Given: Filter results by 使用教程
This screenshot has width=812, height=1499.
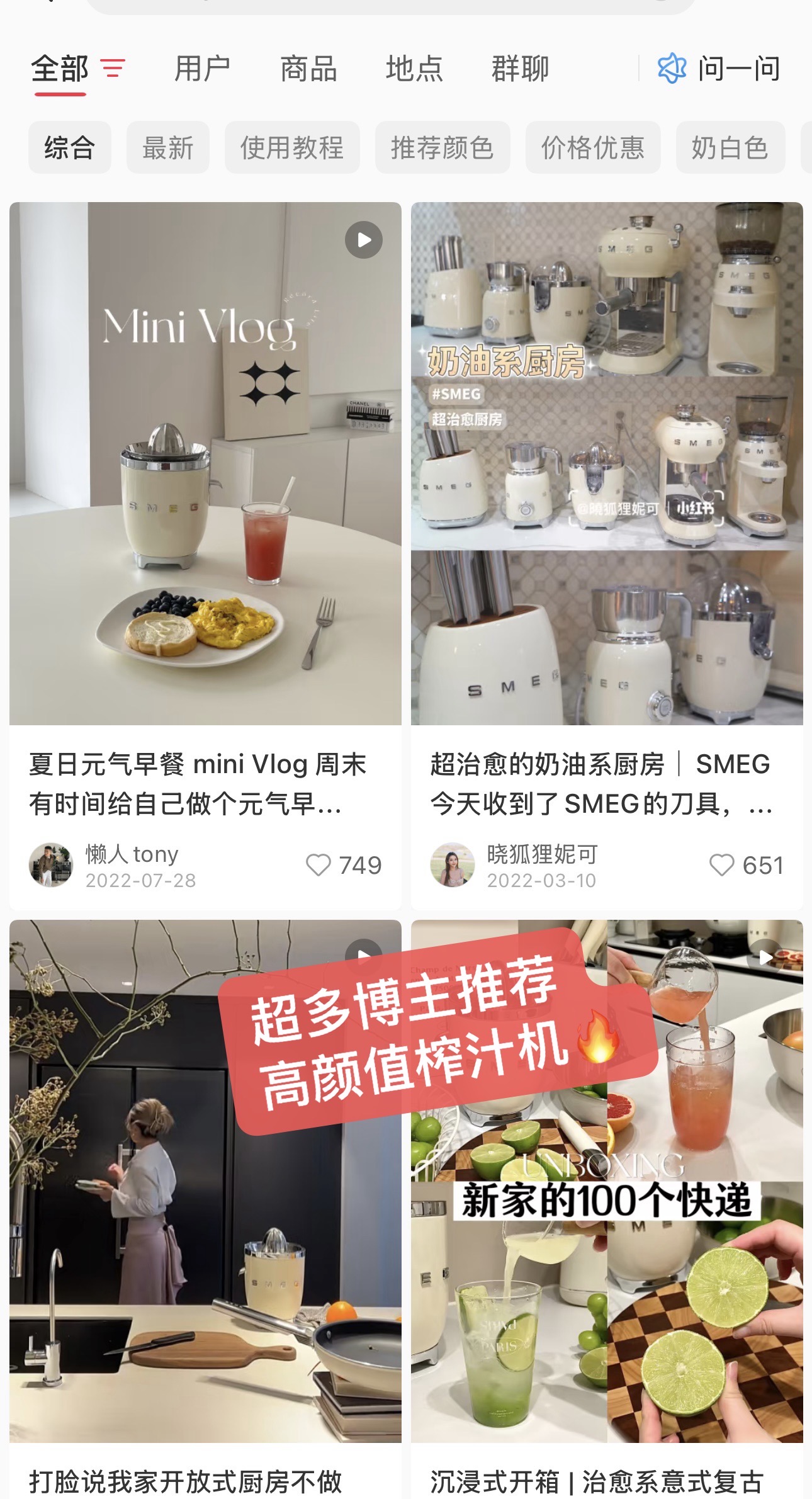Looking at the screenshot, I should point(292,148).
